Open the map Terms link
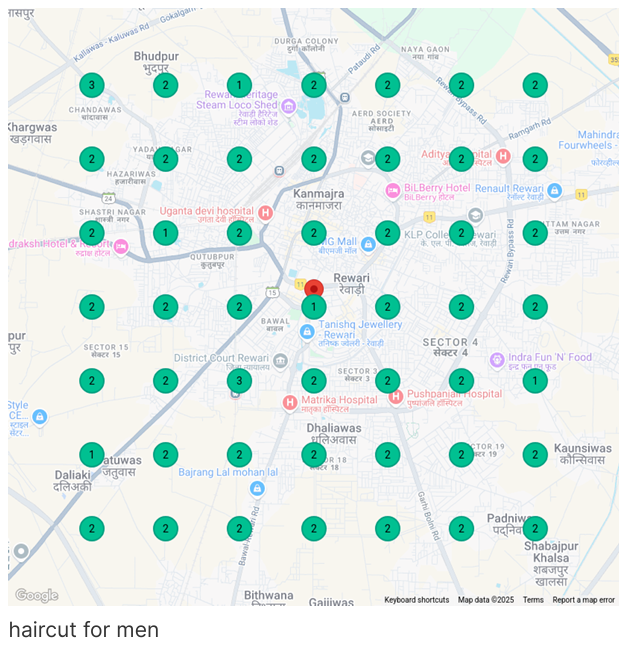 point(533,600)
